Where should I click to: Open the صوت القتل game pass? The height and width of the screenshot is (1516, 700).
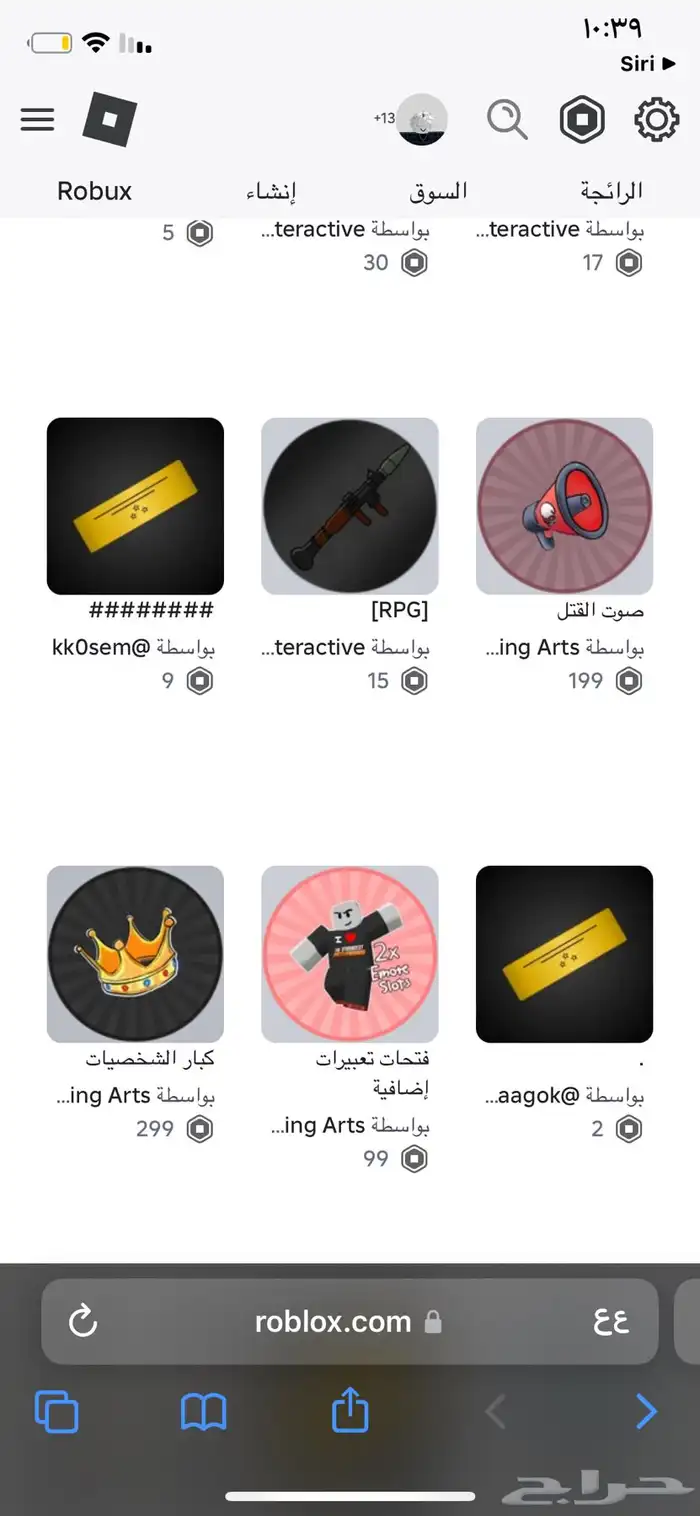click(564, 506)
